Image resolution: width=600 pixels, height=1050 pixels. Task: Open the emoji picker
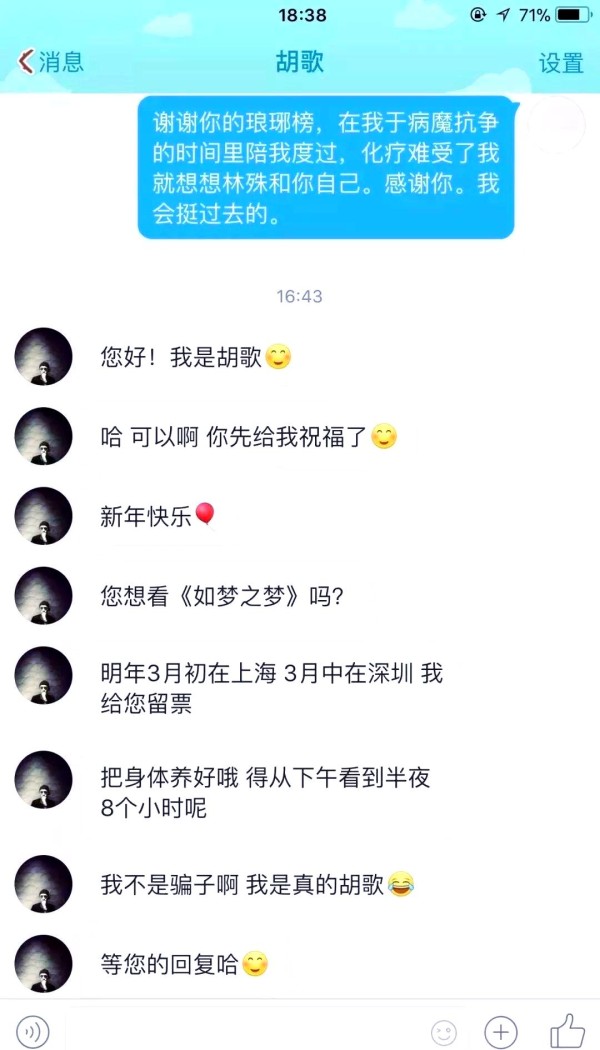tap(444, 1031)
